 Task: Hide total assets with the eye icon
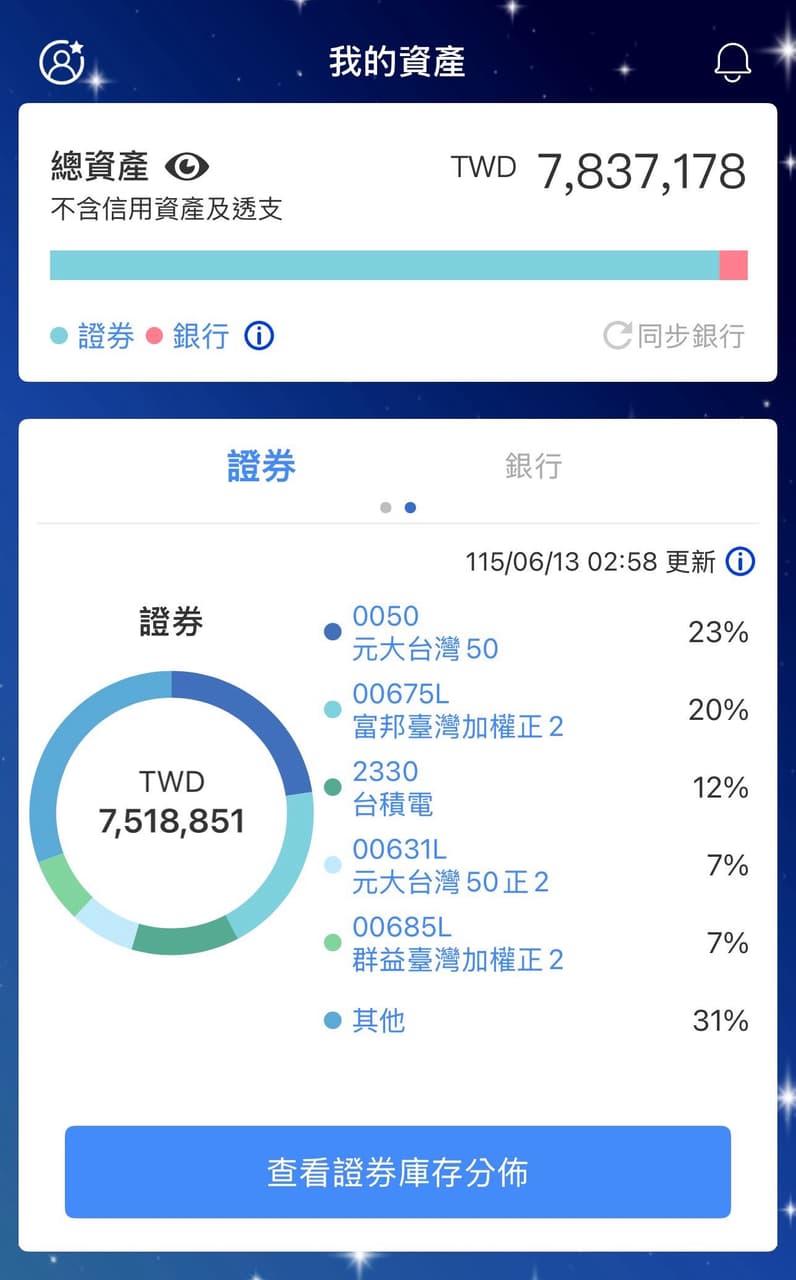[x=187, y=166]
